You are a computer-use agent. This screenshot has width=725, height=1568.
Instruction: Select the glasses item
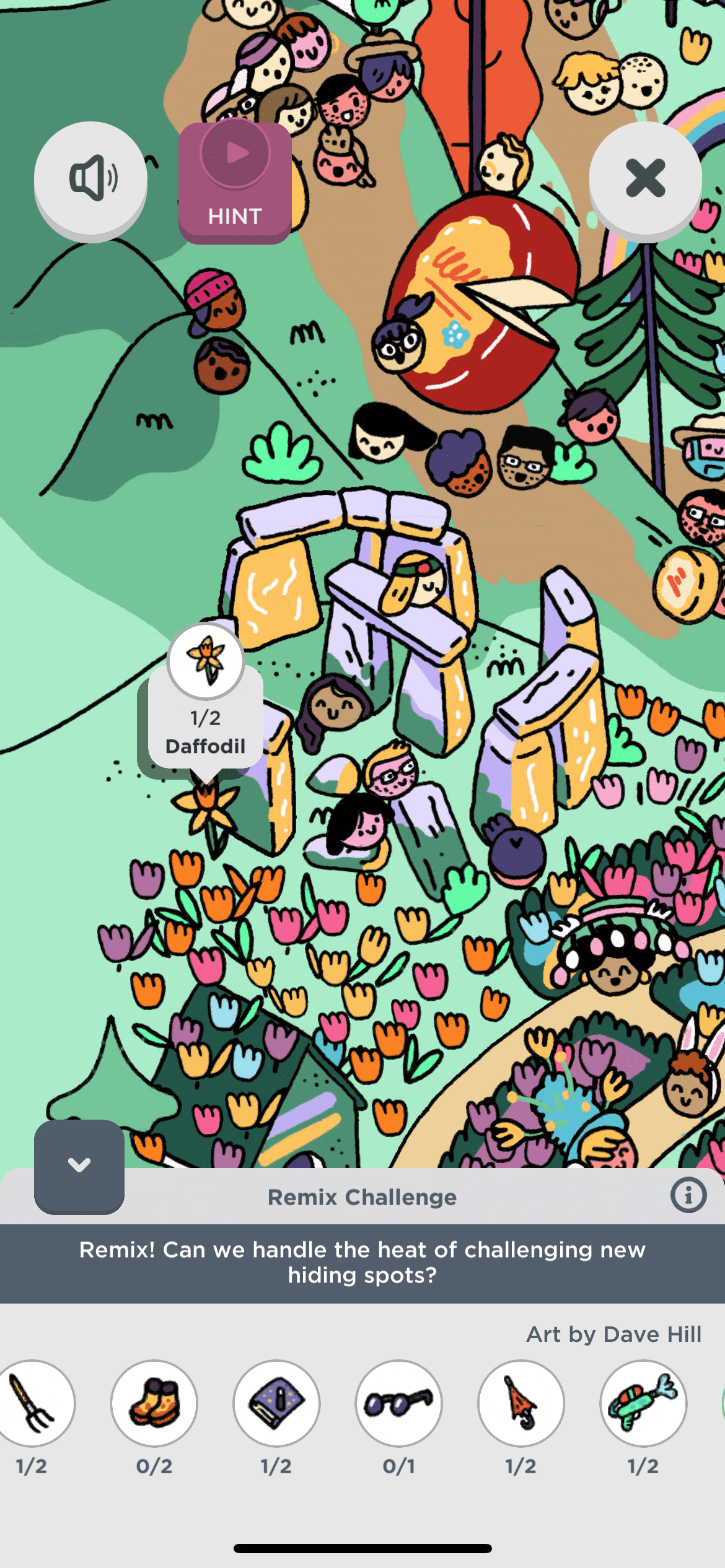click(x=398, y=1403)
